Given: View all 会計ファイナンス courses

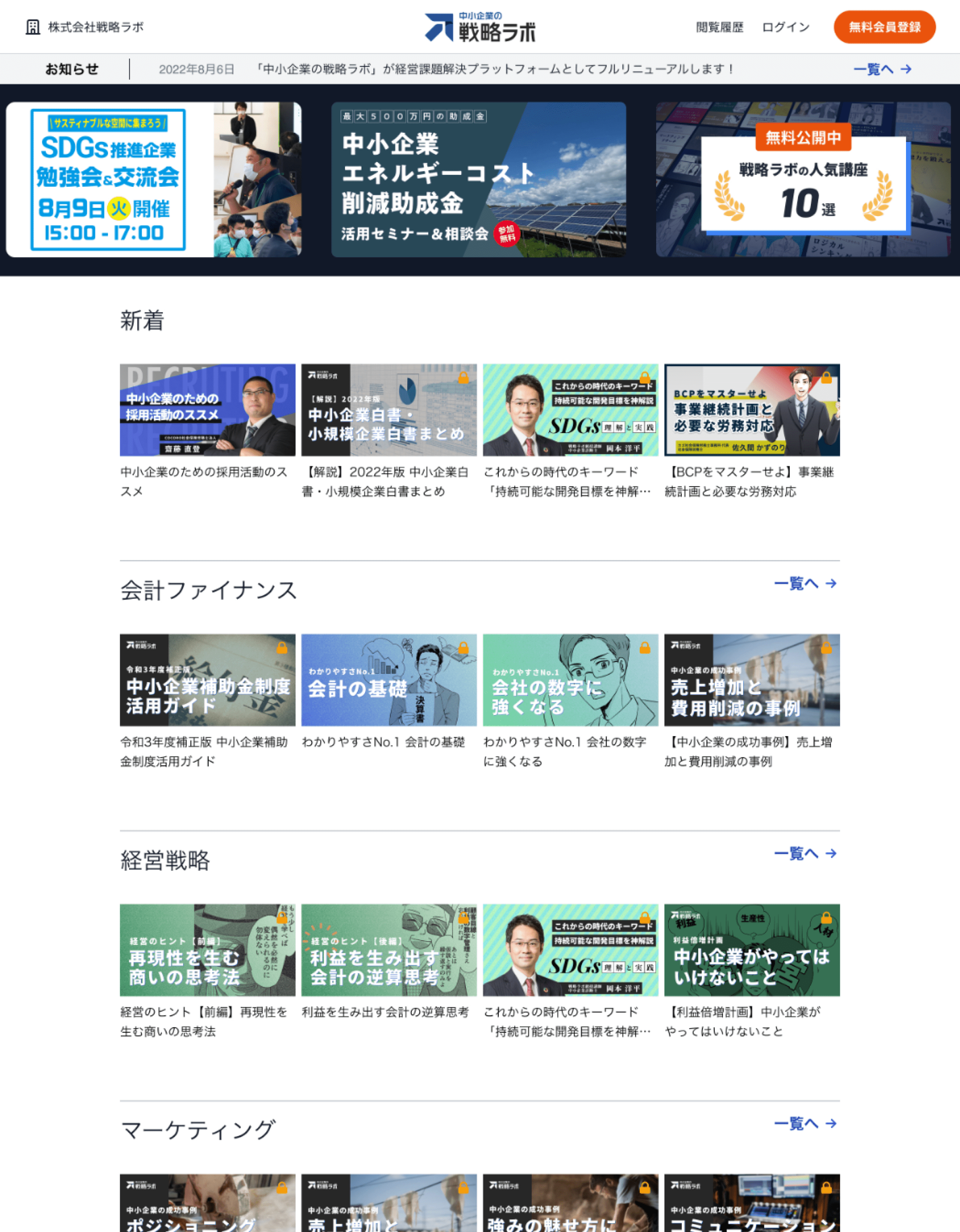Looking at the screenshot, I should pos(804,583).
